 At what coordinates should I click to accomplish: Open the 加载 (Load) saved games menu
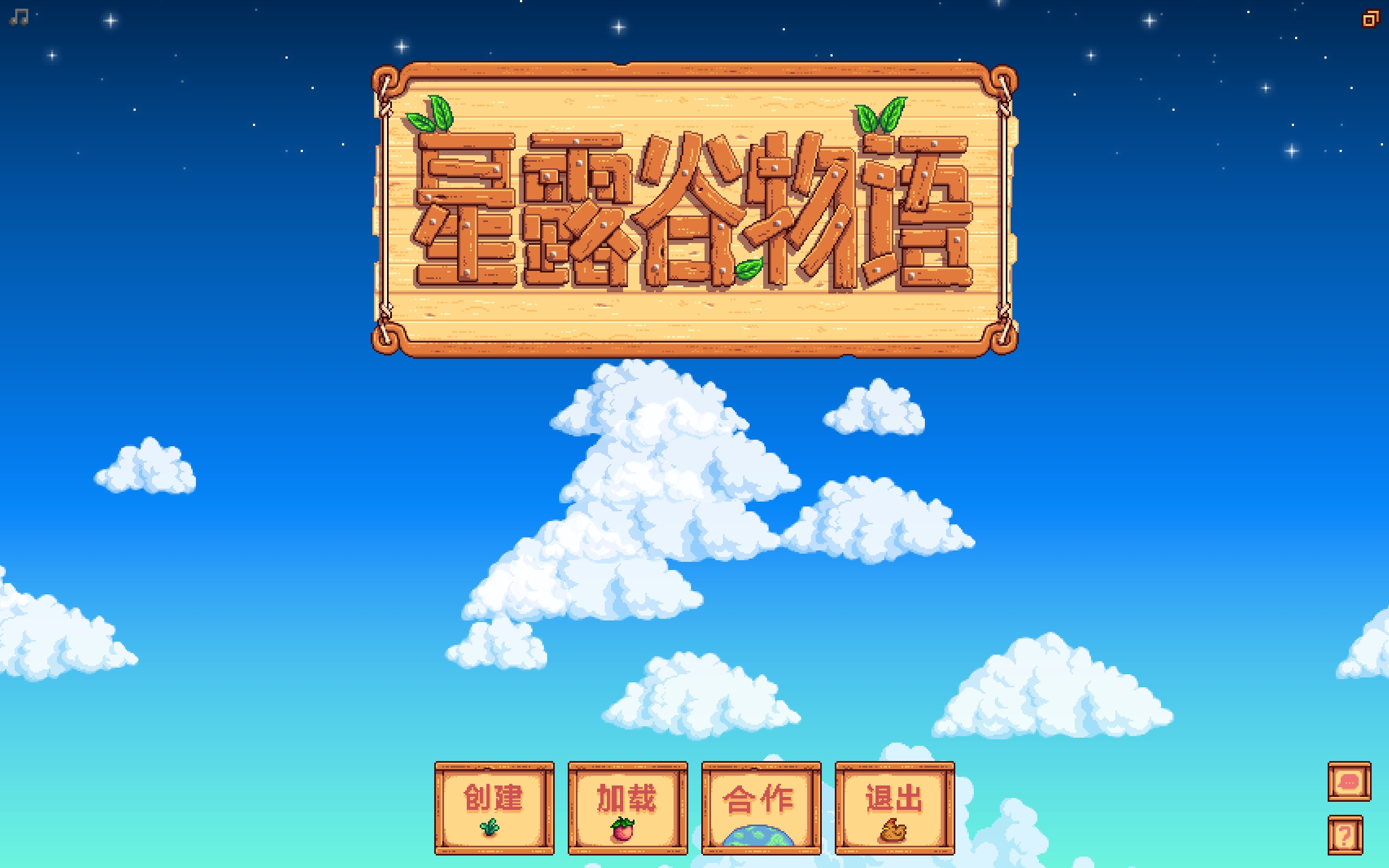click(627, 808)
